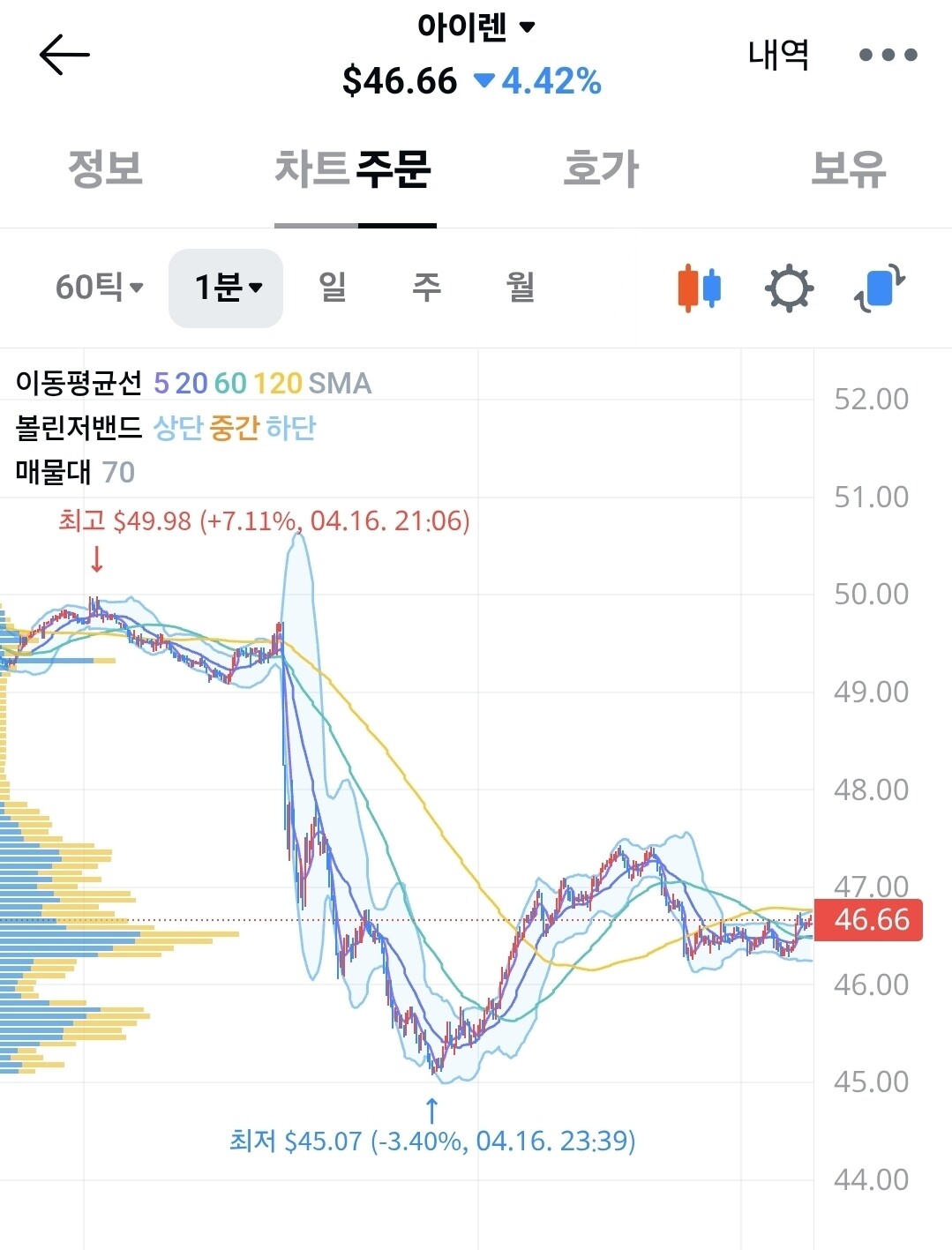Select the 차트 tab
This screenshot has height=1250, width=952.
pyautogui.click(x=312, y=168)
